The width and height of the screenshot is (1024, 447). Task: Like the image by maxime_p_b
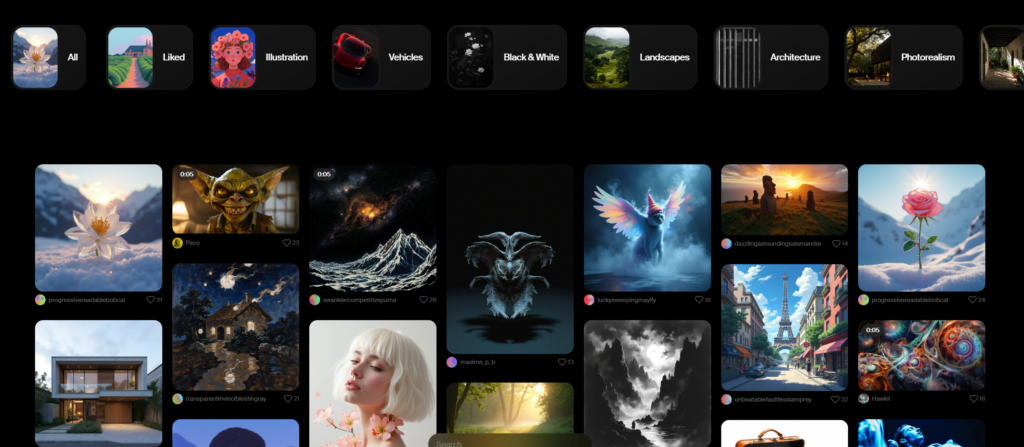pos(559,362)
